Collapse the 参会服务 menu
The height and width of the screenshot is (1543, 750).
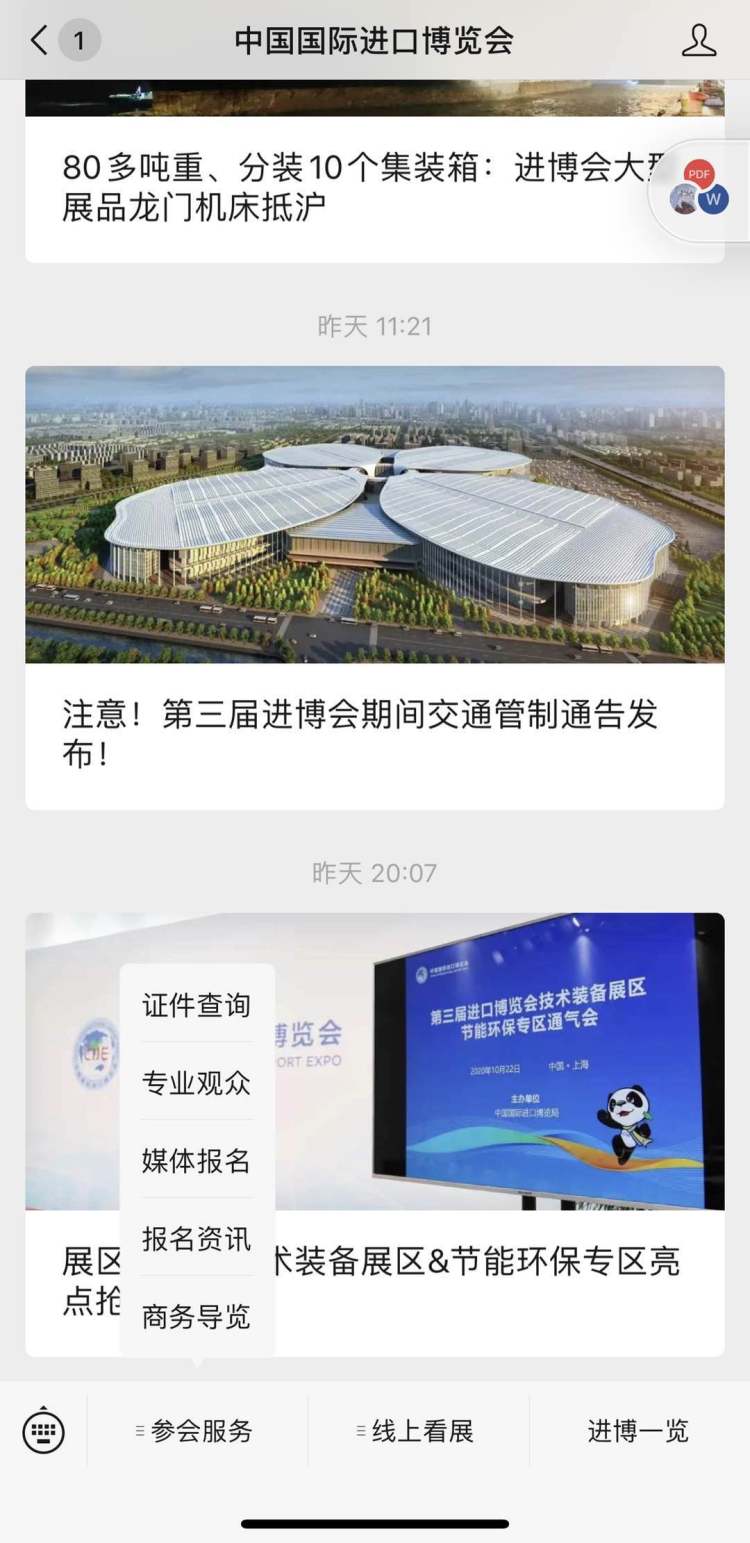[197, 1431]
